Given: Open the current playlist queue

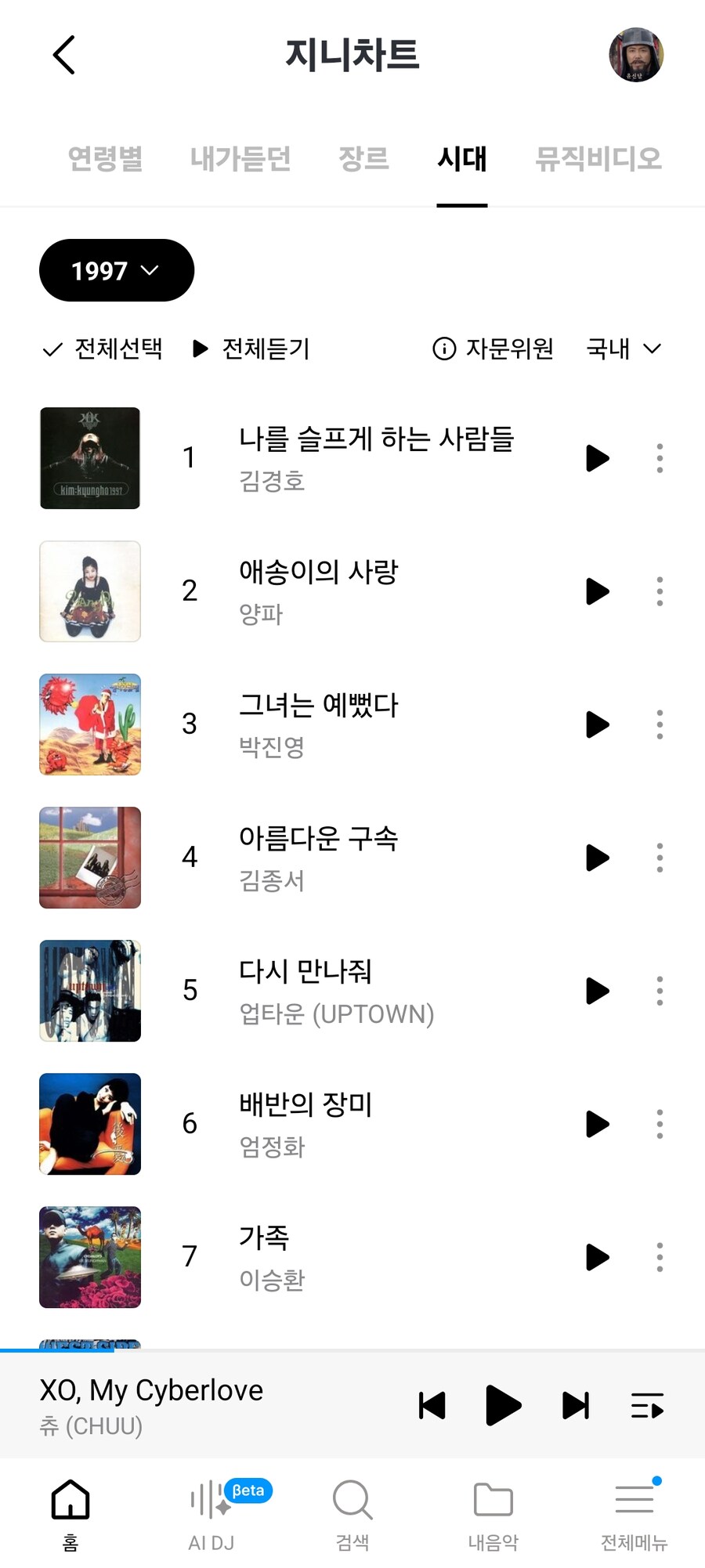Looking at the screenshot, I should click(647, 1406).
